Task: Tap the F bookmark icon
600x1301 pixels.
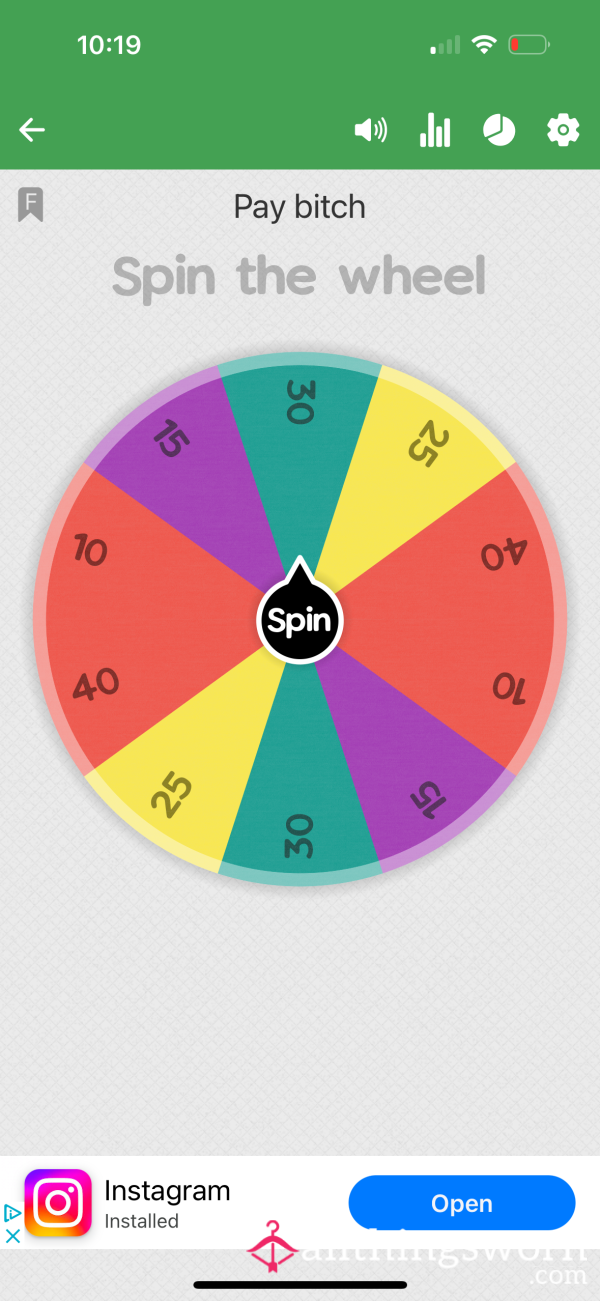Action: click(30, 205)
